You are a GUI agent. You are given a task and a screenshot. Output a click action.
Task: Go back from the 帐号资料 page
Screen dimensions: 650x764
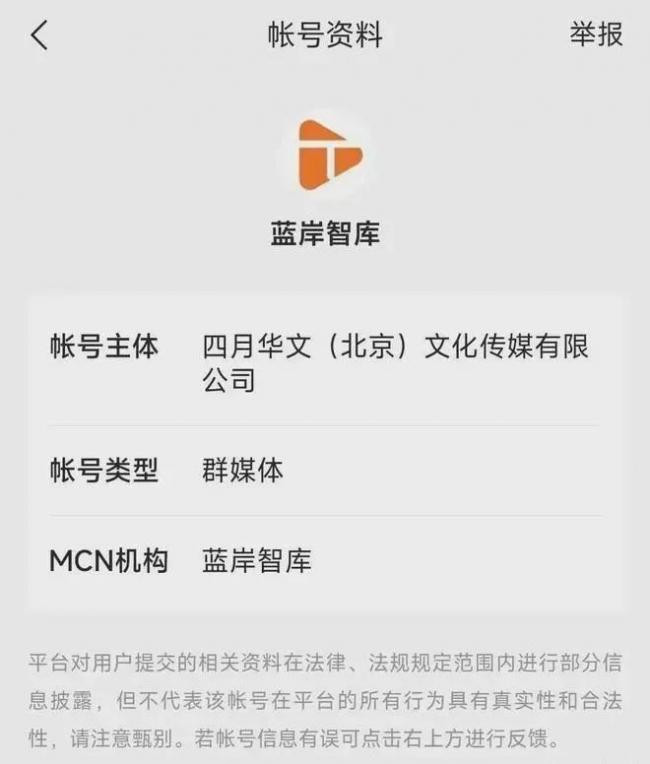click(38, 36)
